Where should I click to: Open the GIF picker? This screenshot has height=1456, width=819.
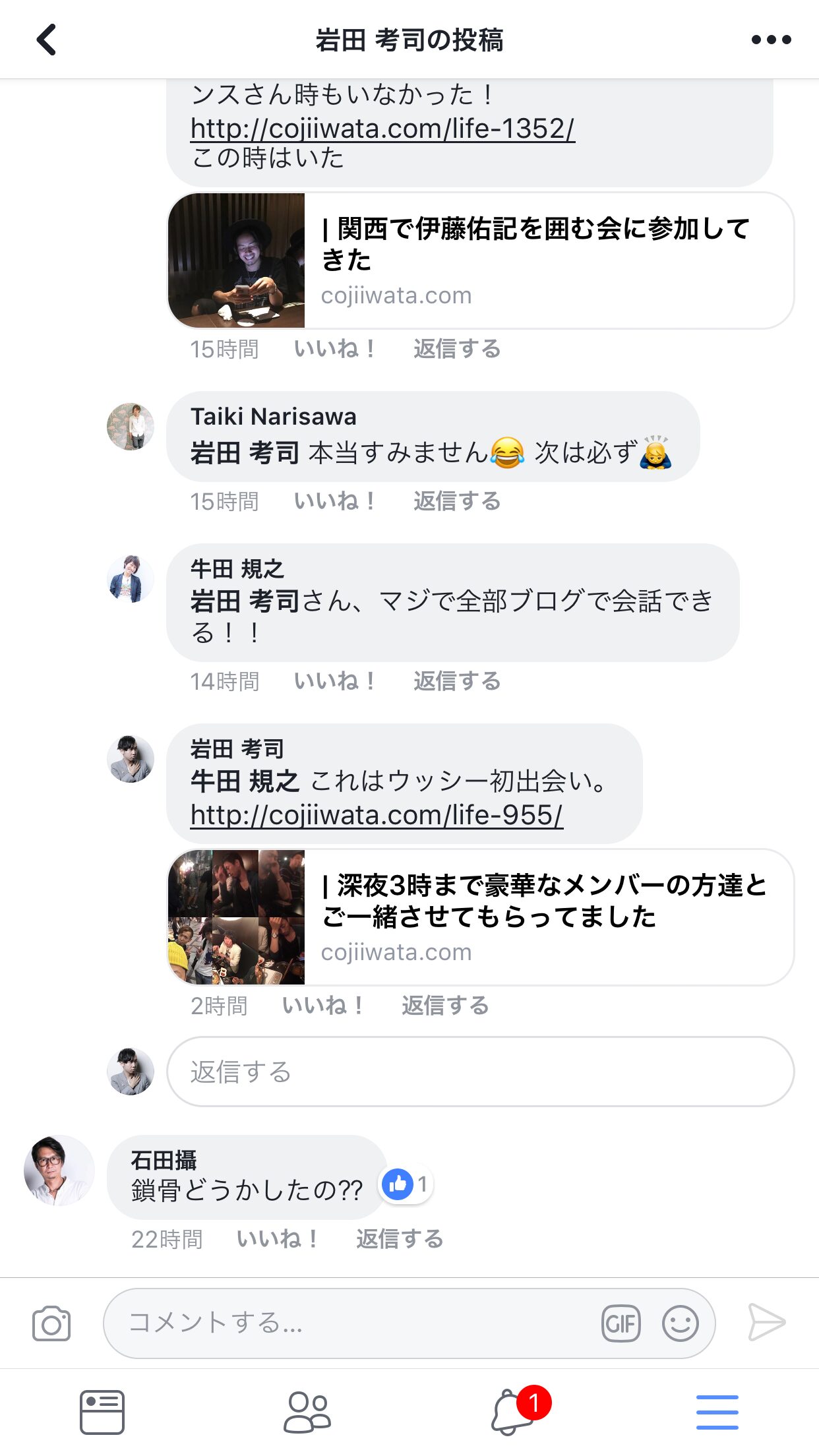621,1323
